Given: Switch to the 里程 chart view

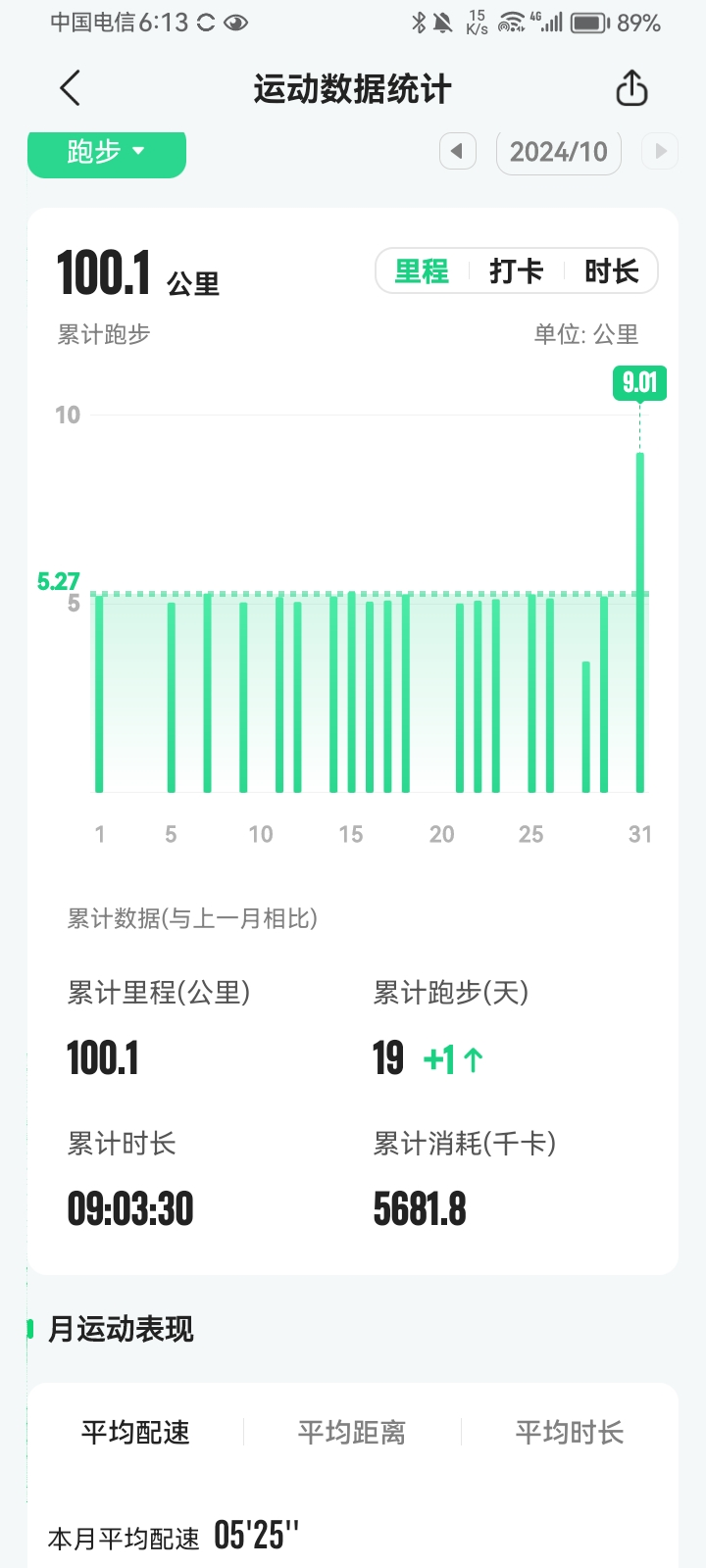Looking at the screenshot, I should click(x=422, y=271).
